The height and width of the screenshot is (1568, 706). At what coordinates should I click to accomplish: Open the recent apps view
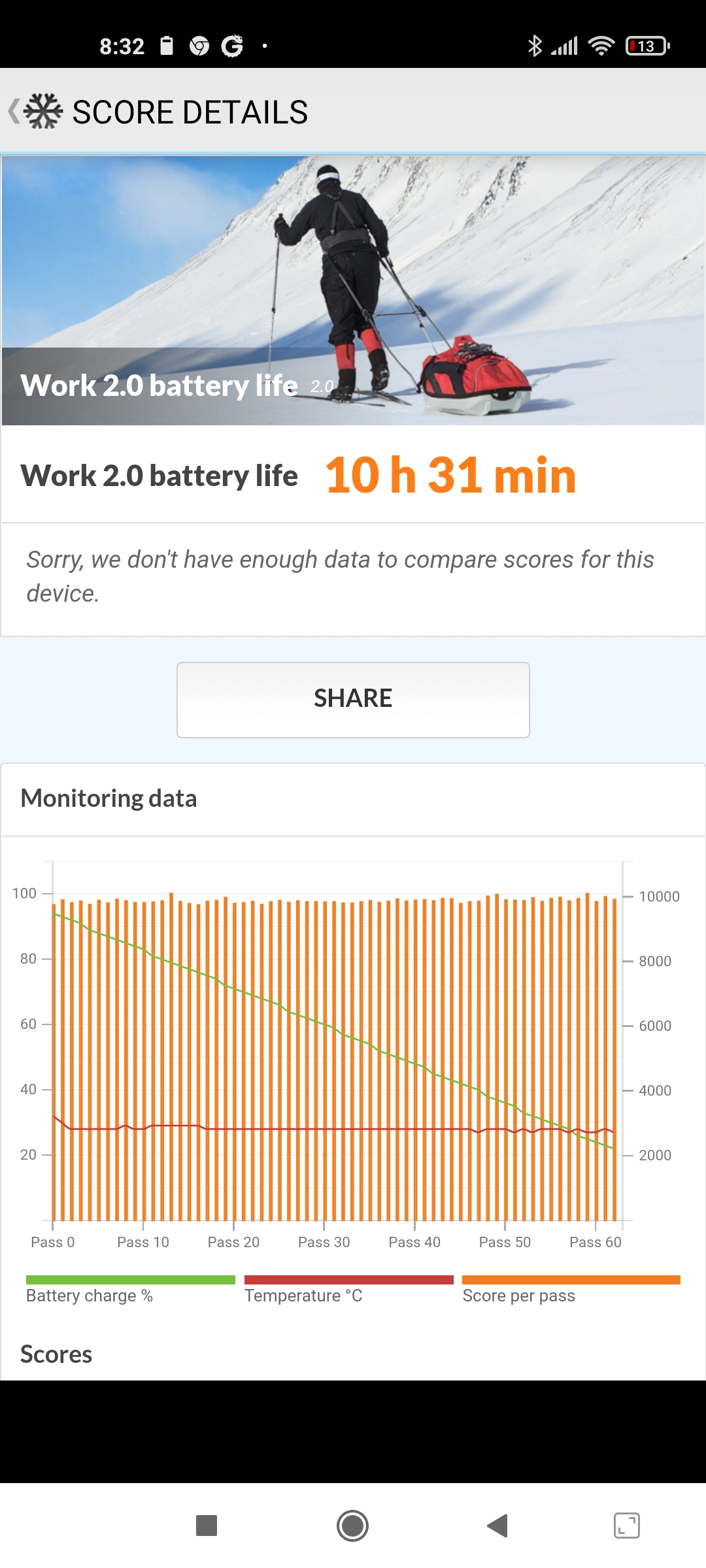tap(207, 1526)
